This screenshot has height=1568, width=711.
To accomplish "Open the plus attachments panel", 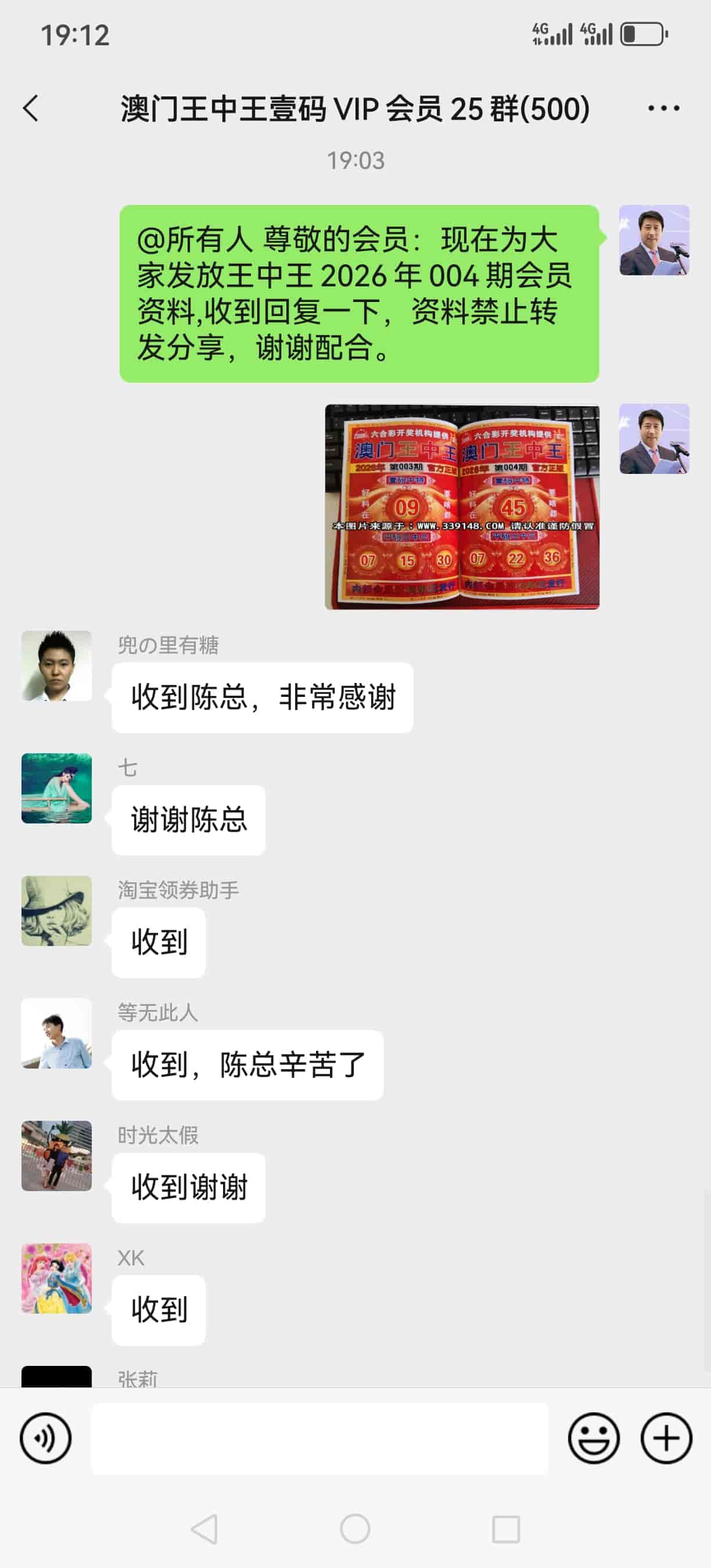I will tap(666, 1438).
